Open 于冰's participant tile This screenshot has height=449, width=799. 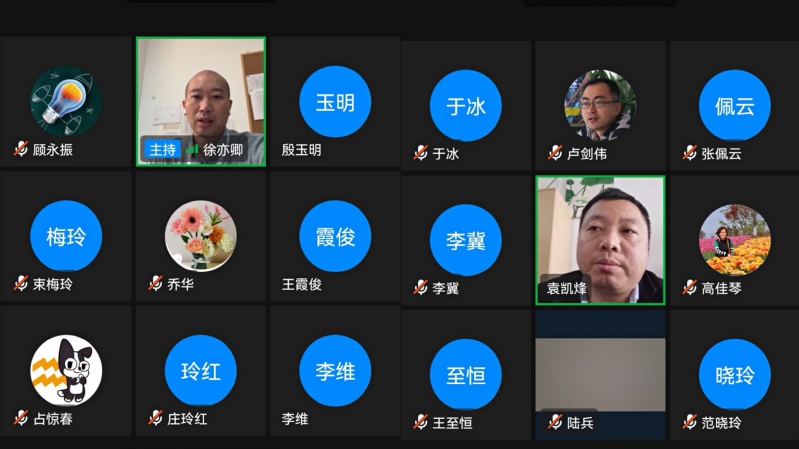point(466,106)
